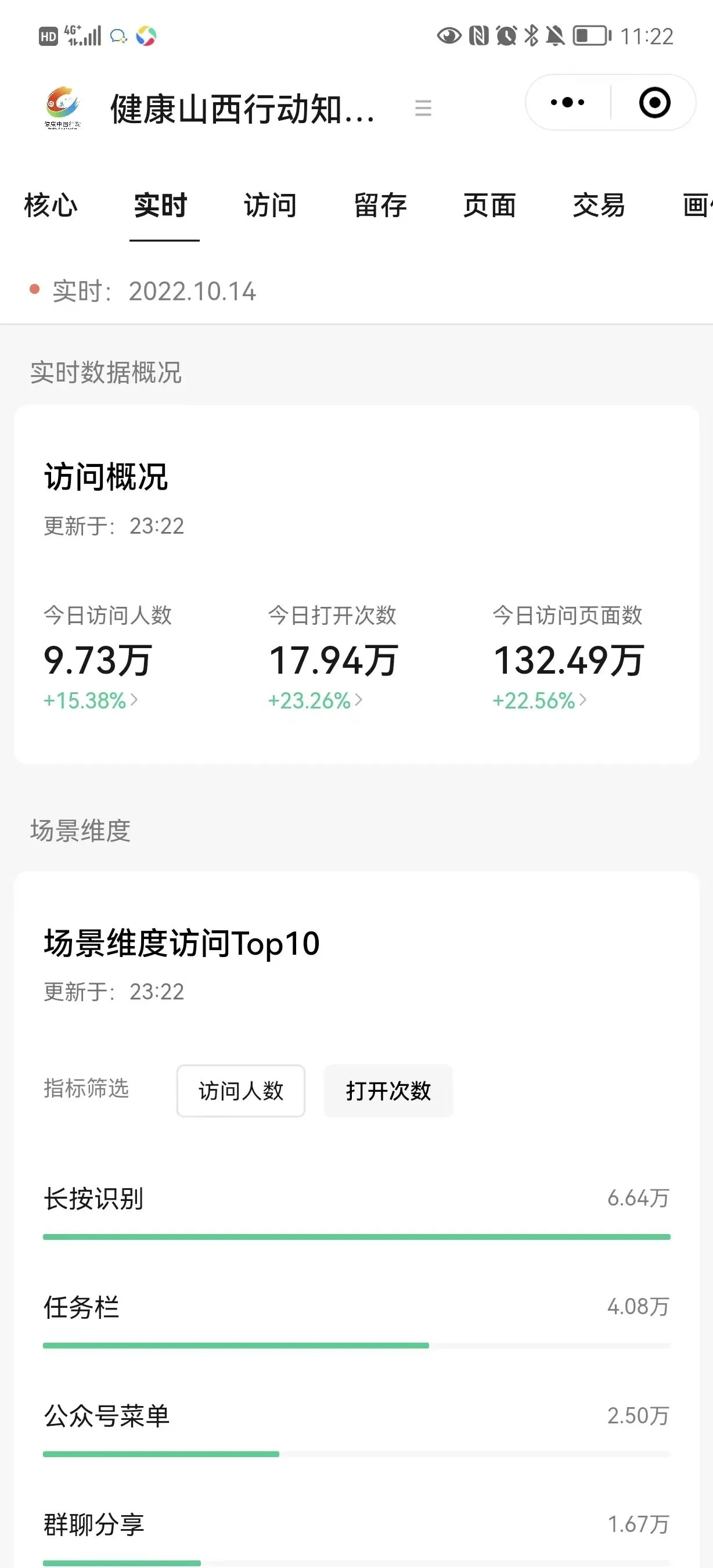Switch to the 核心 tab
This screenshot has width=713, height=1568.
coord(51,205)
